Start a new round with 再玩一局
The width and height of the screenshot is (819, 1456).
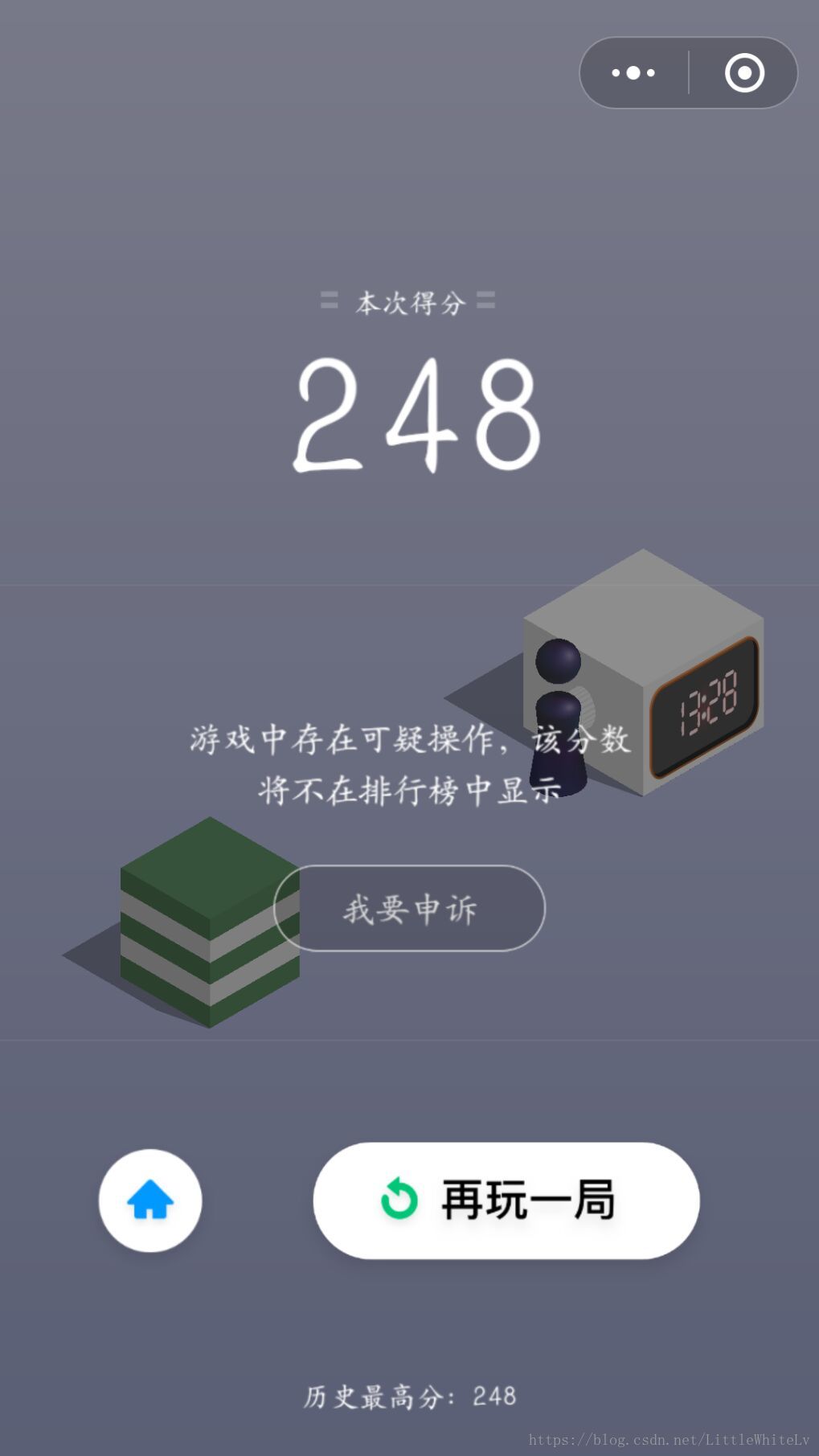506,1200
